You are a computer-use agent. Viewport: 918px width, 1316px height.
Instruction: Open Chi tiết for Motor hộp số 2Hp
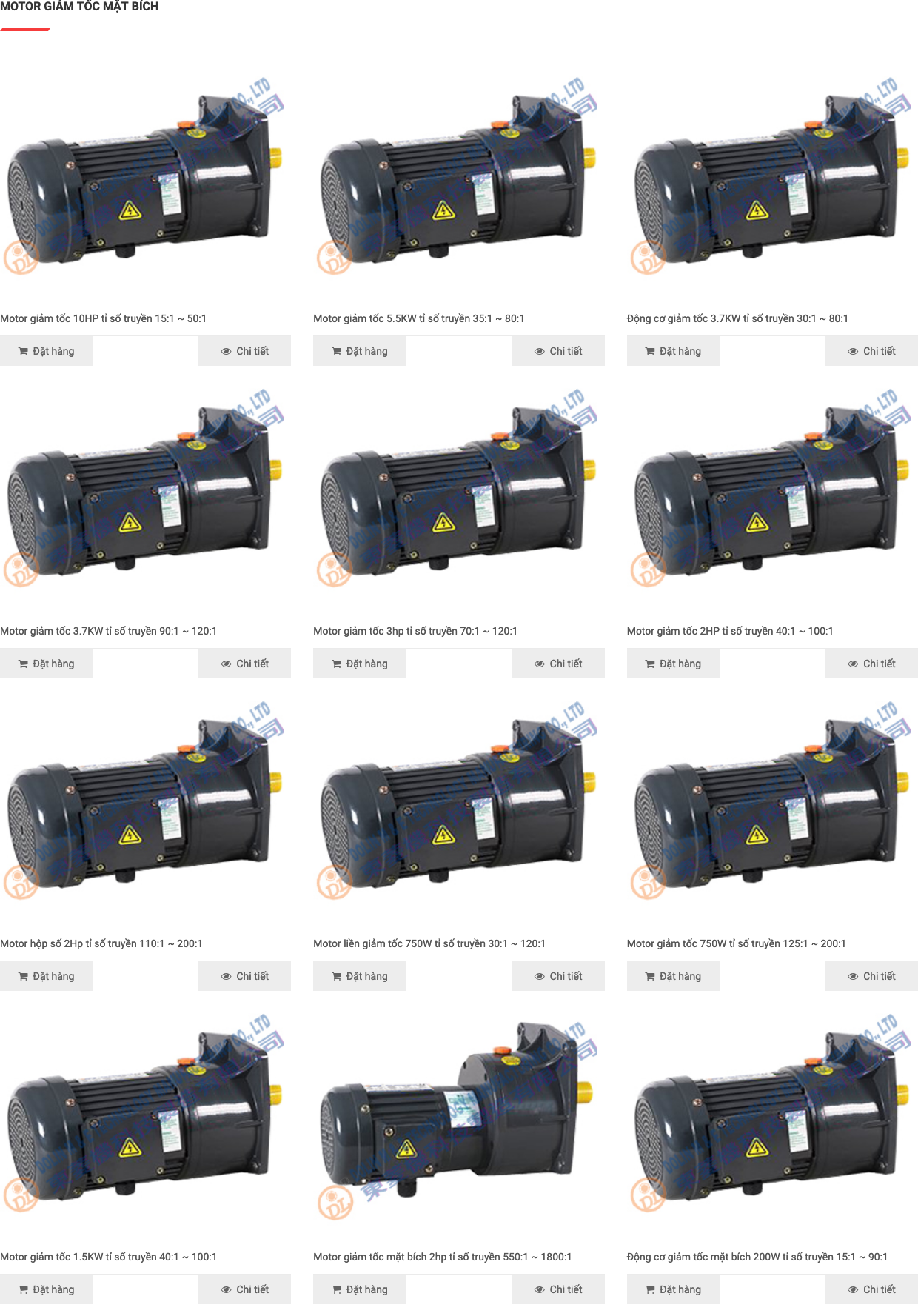point(244,976)
